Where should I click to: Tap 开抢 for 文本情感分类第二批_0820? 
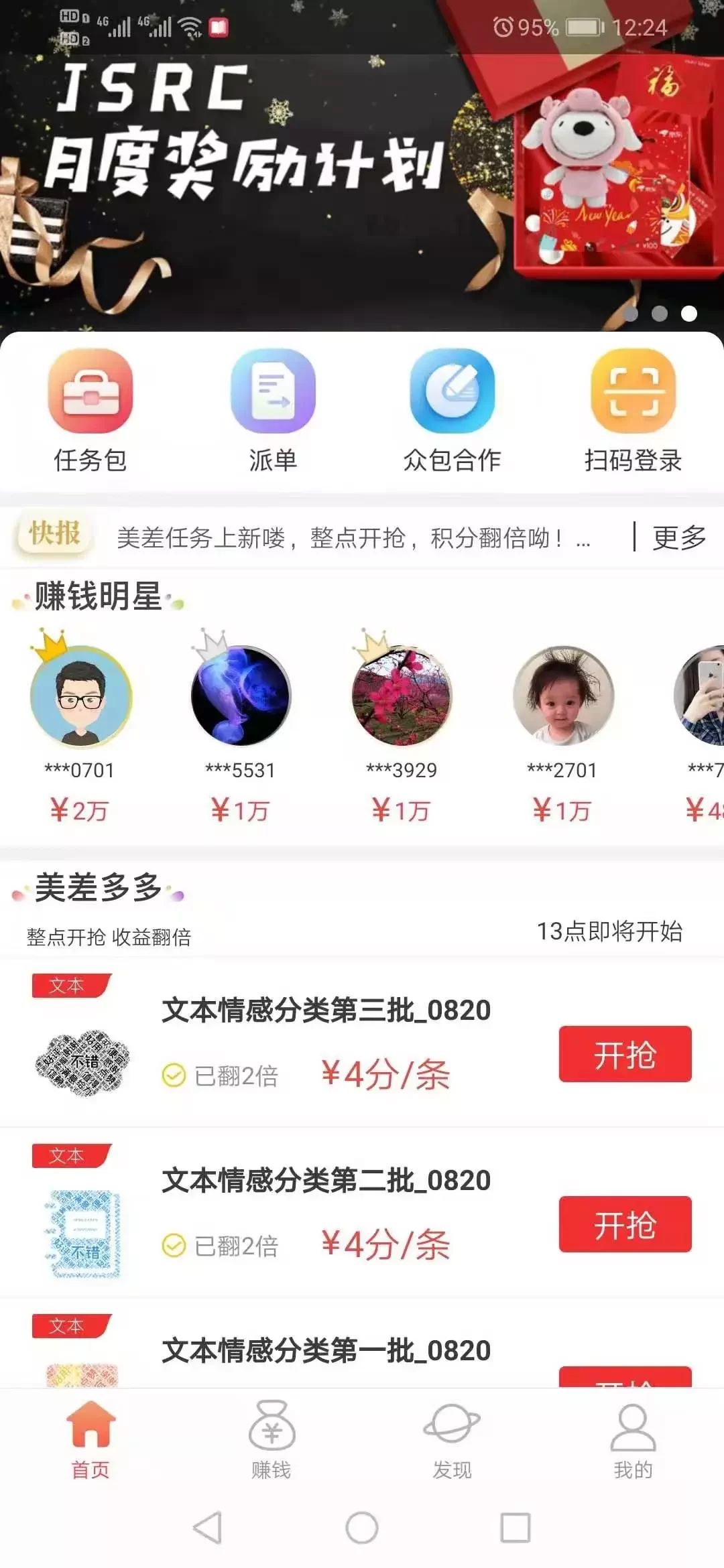[x=625, y=1224]
